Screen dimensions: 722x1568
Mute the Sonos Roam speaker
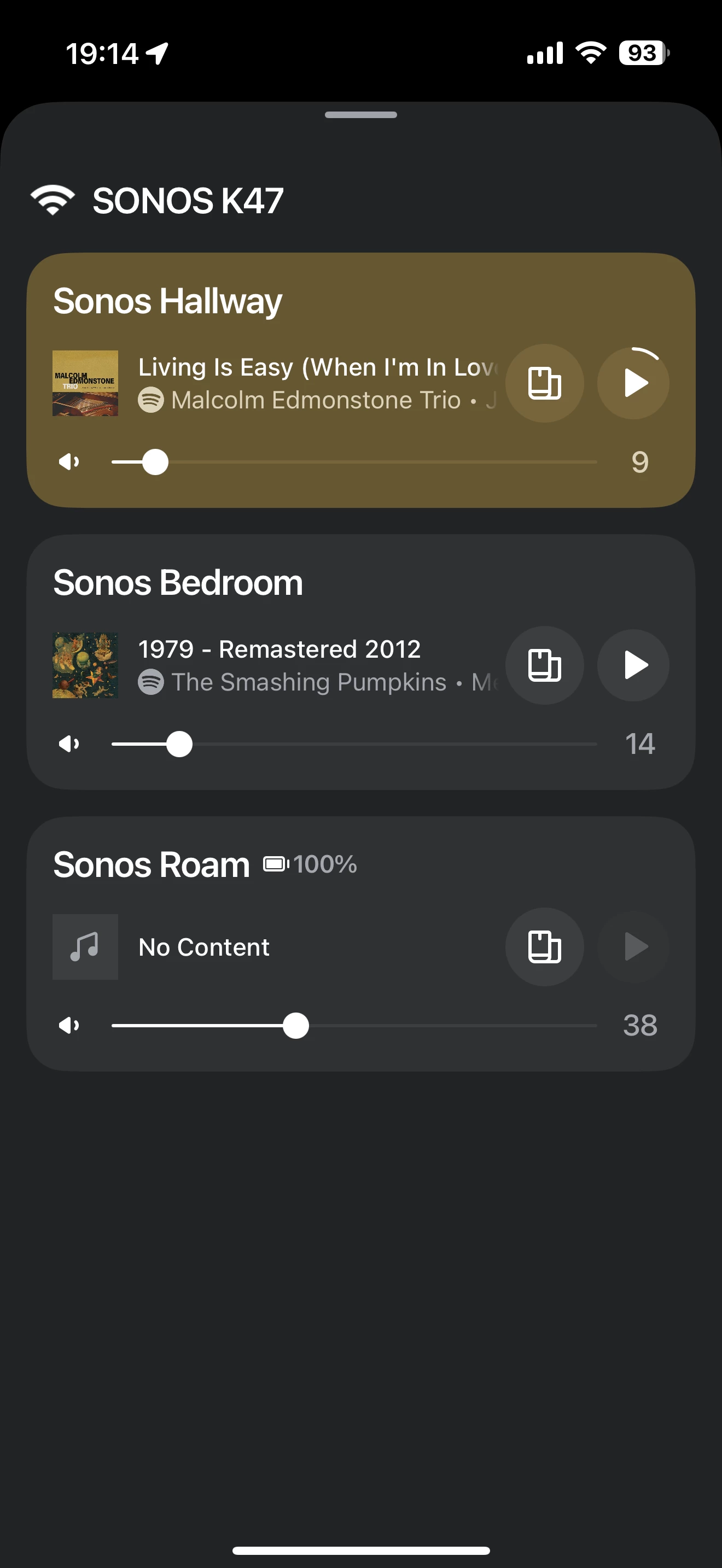[x=69, y=1026]
